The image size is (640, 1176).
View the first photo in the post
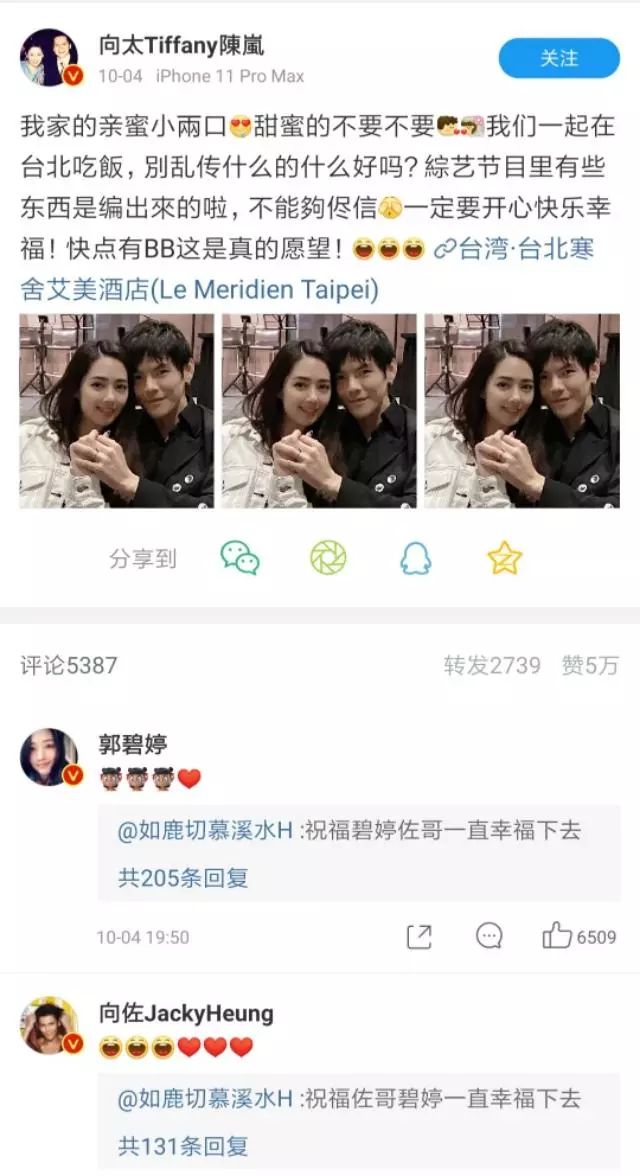[116, 411]
